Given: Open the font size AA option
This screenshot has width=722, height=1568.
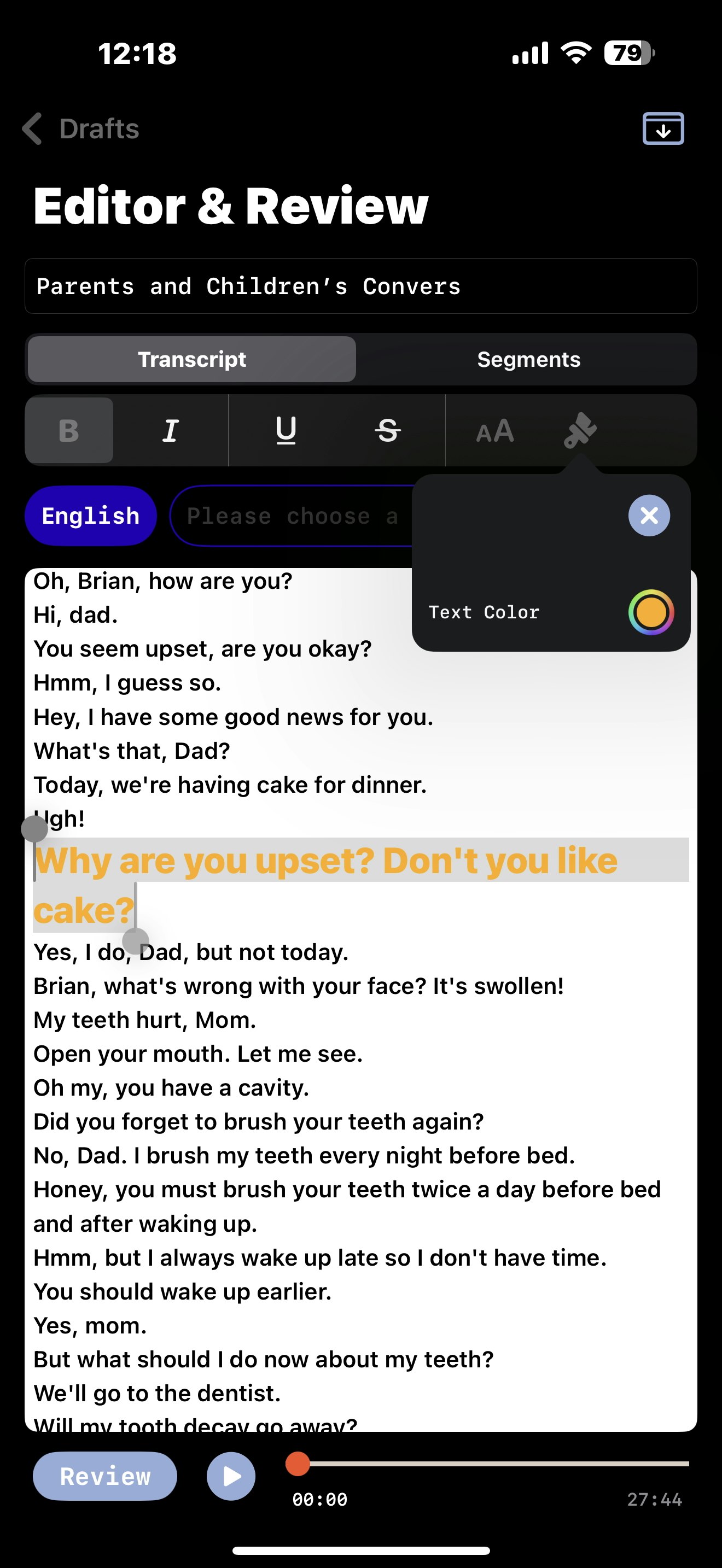Looking at the screenshot, I should (x=495, y=430).
